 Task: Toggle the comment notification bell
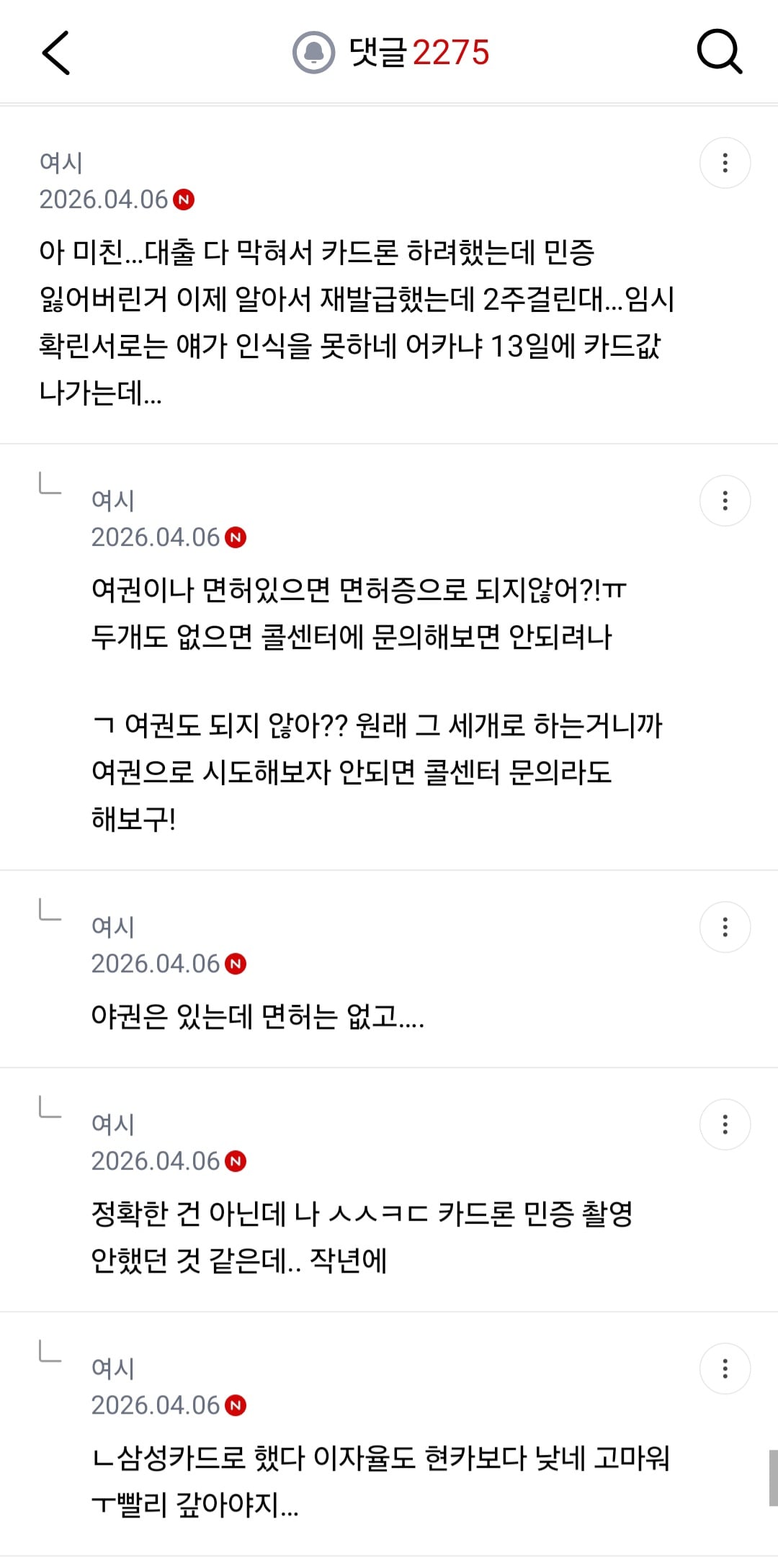click(313, 53)
